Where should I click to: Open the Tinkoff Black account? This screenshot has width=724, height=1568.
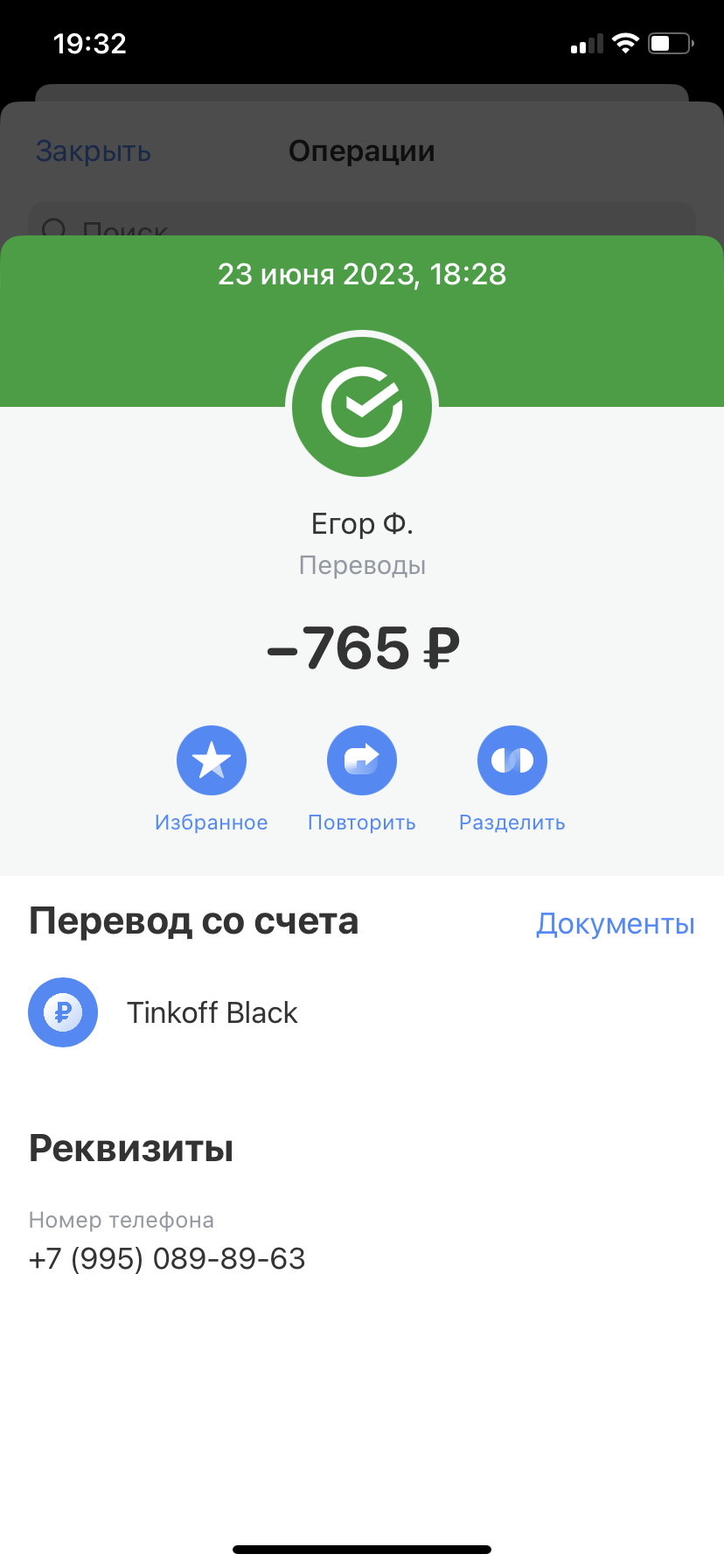click(x=362, y=1012)
